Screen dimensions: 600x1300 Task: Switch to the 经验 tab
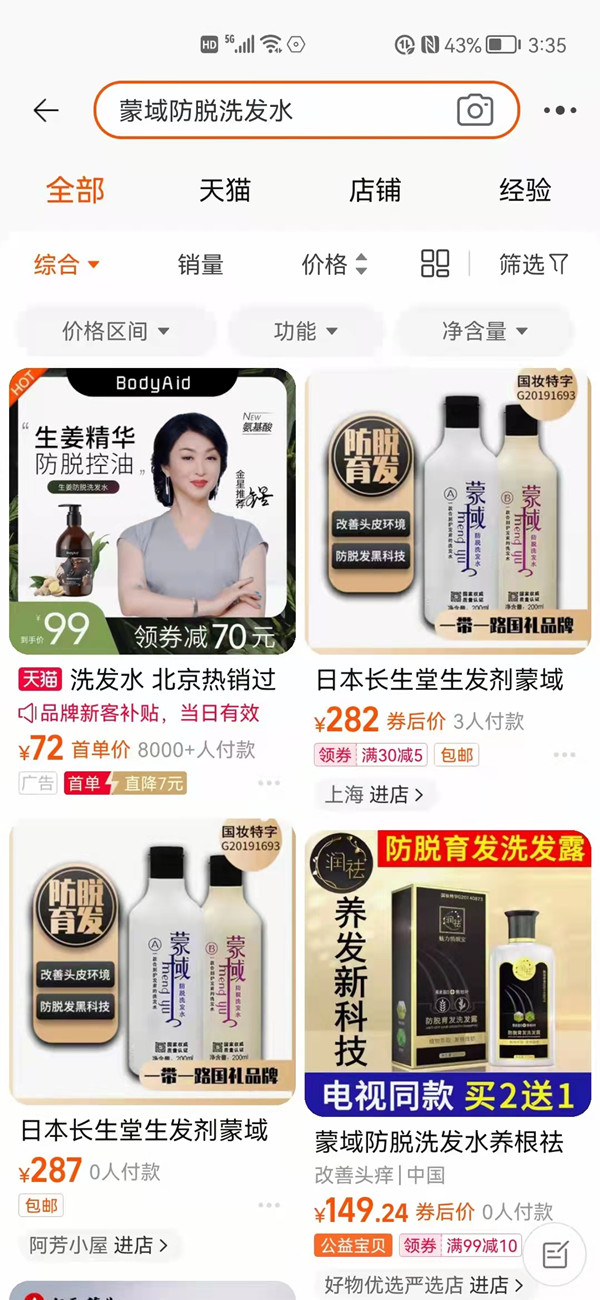tap(525, 190)
